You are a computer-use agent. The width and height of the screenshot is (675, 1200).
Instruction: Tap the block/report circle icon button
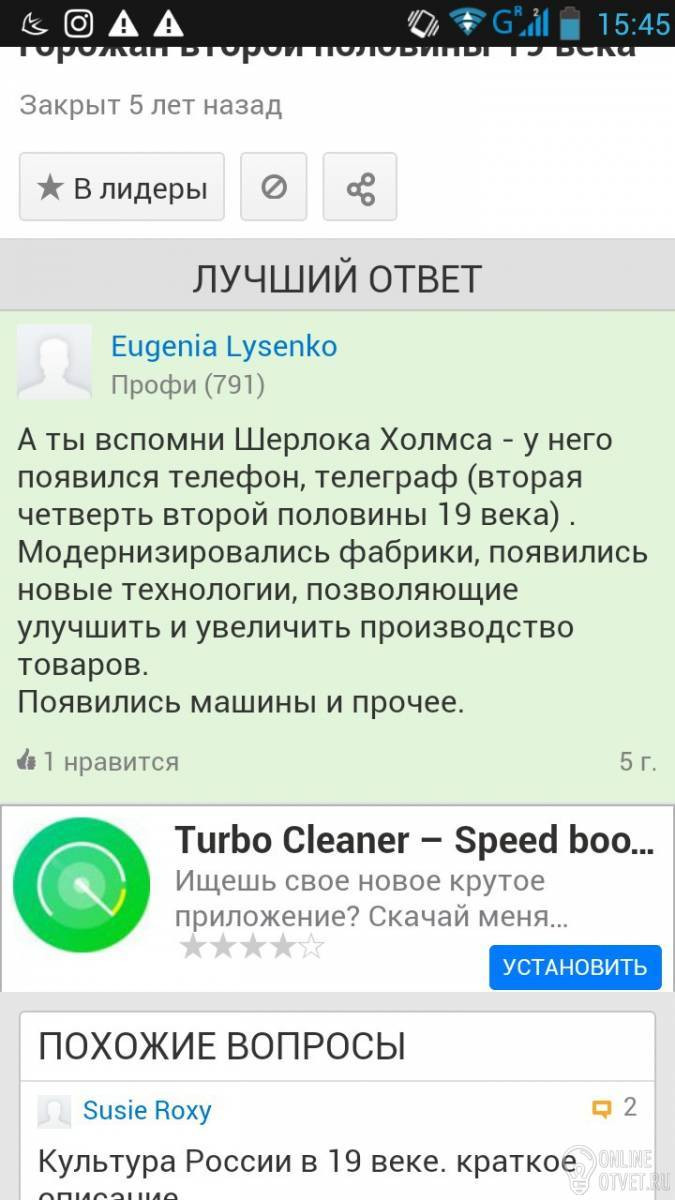(x=273, y=187)
